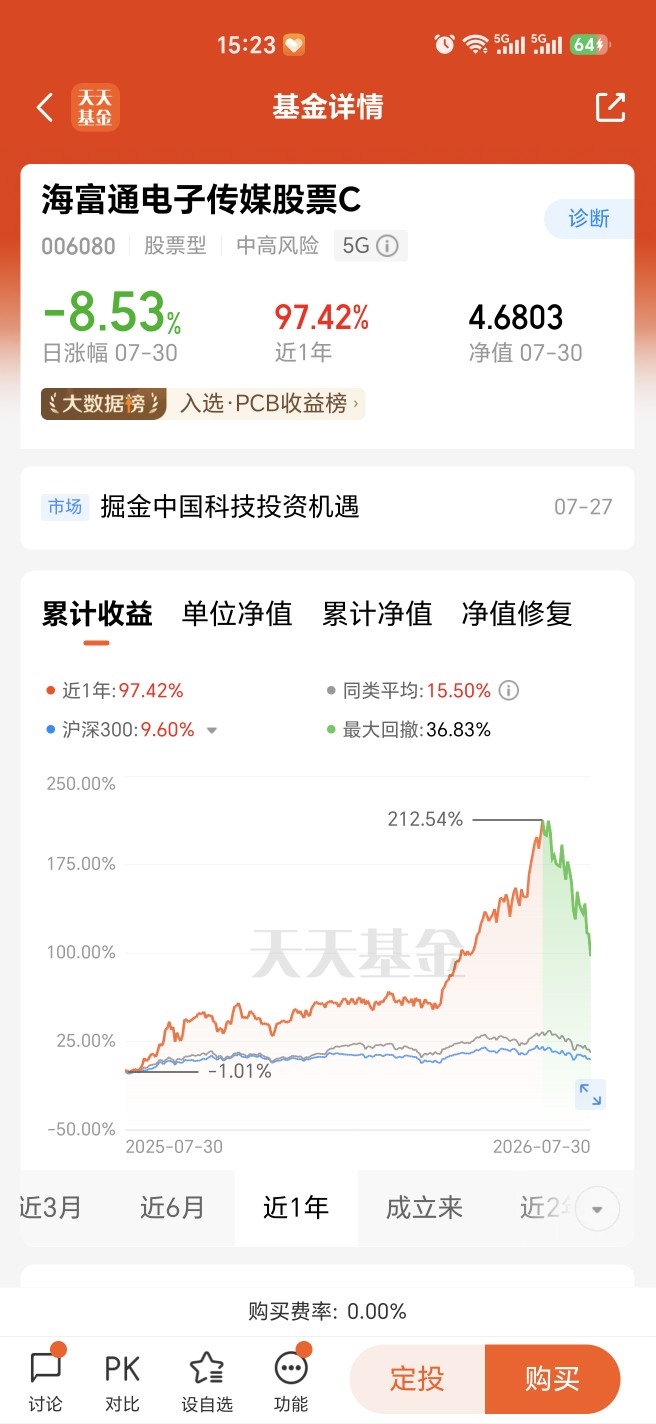
Task: Expand the chart to full screen
Action: 590,1095
